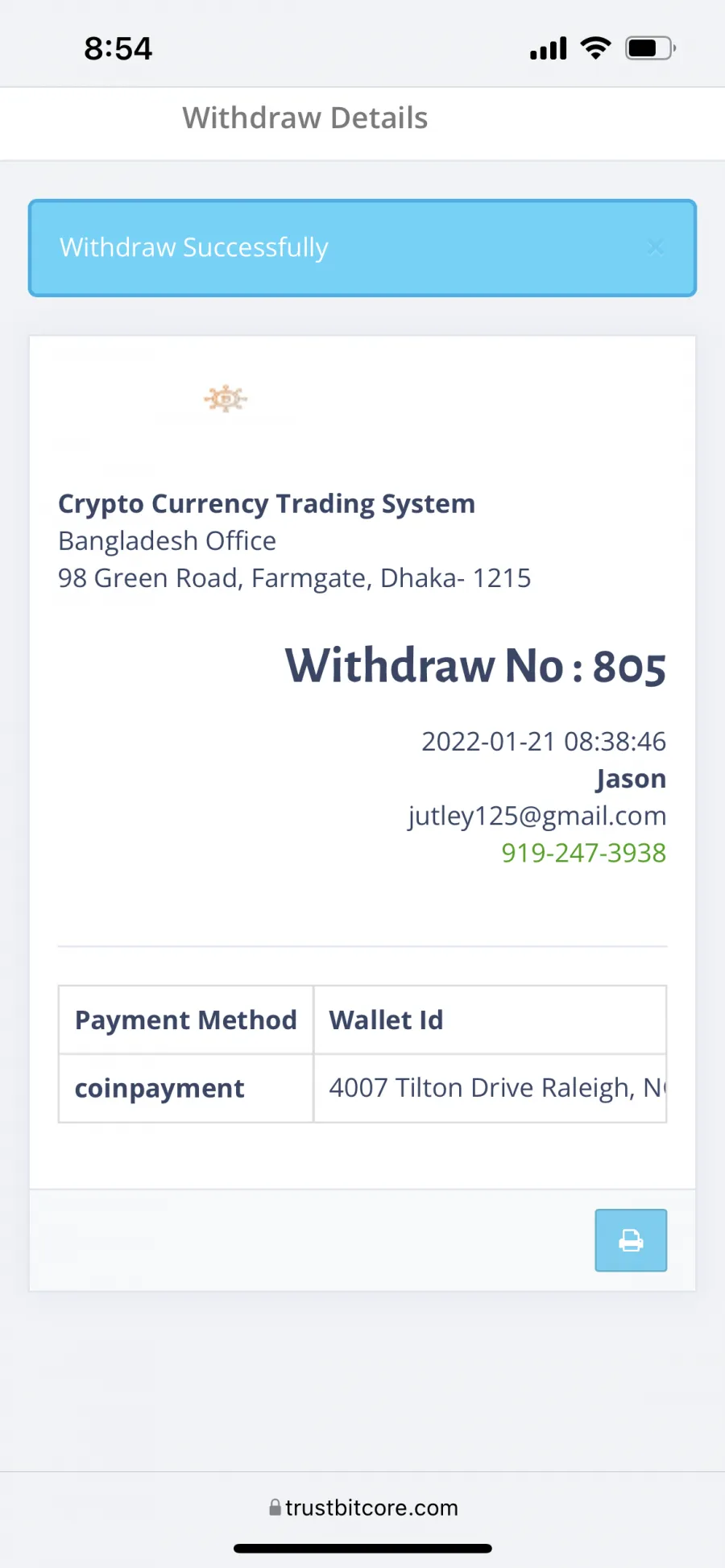Dismiss the Withdraw Successfully banner
Image resolution: width=725 pixels, height=1568 pixels.
point(656,247)
